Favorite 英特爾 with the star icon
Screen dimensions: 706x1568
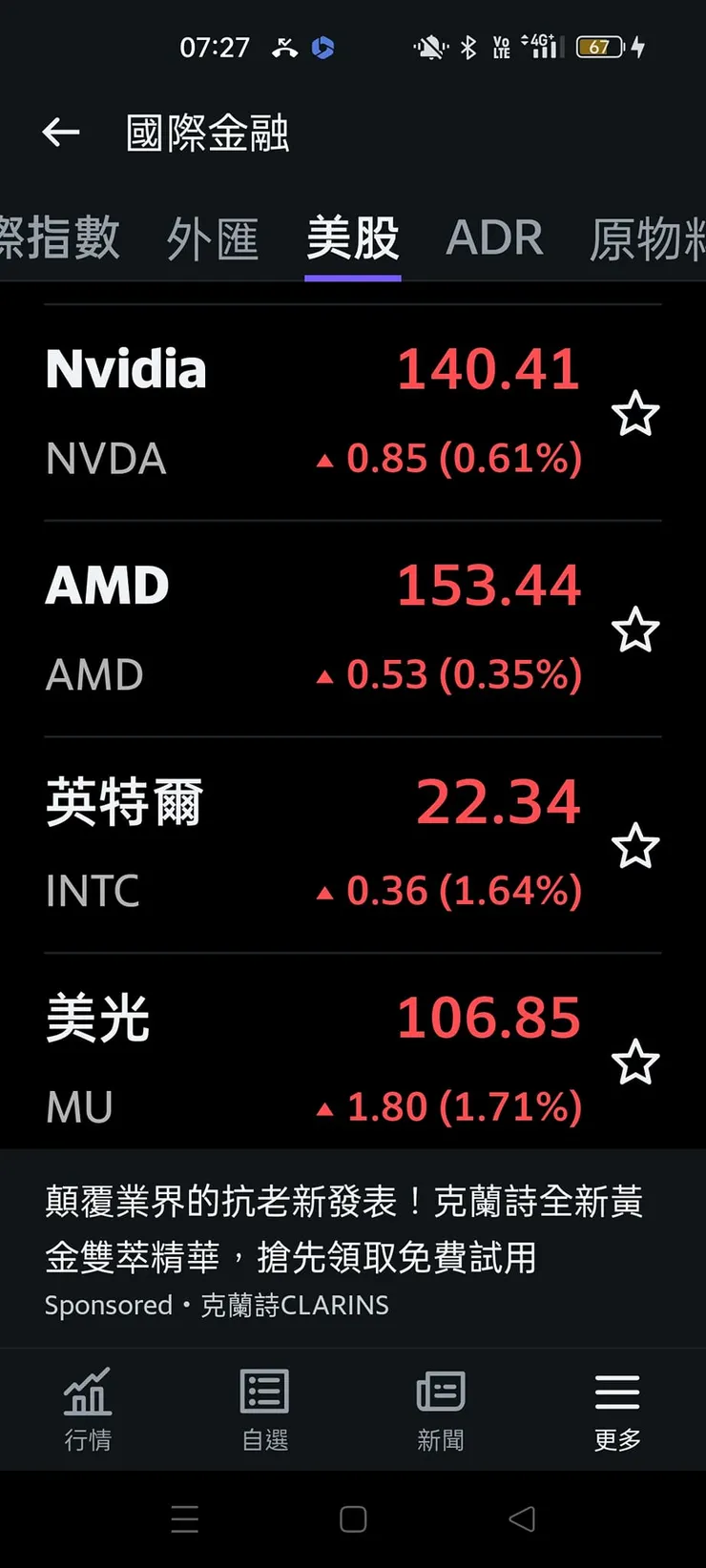(635, 847)
